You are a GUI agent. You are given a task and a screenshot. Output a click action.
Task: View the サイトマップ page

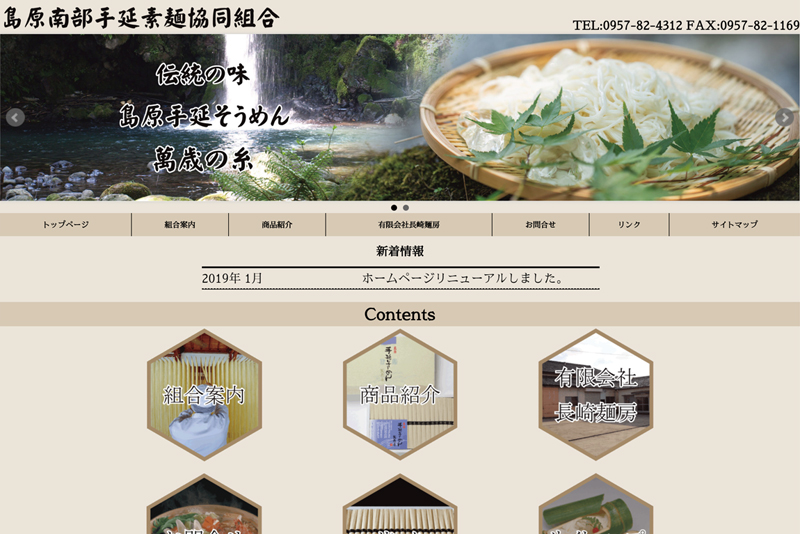734,225
